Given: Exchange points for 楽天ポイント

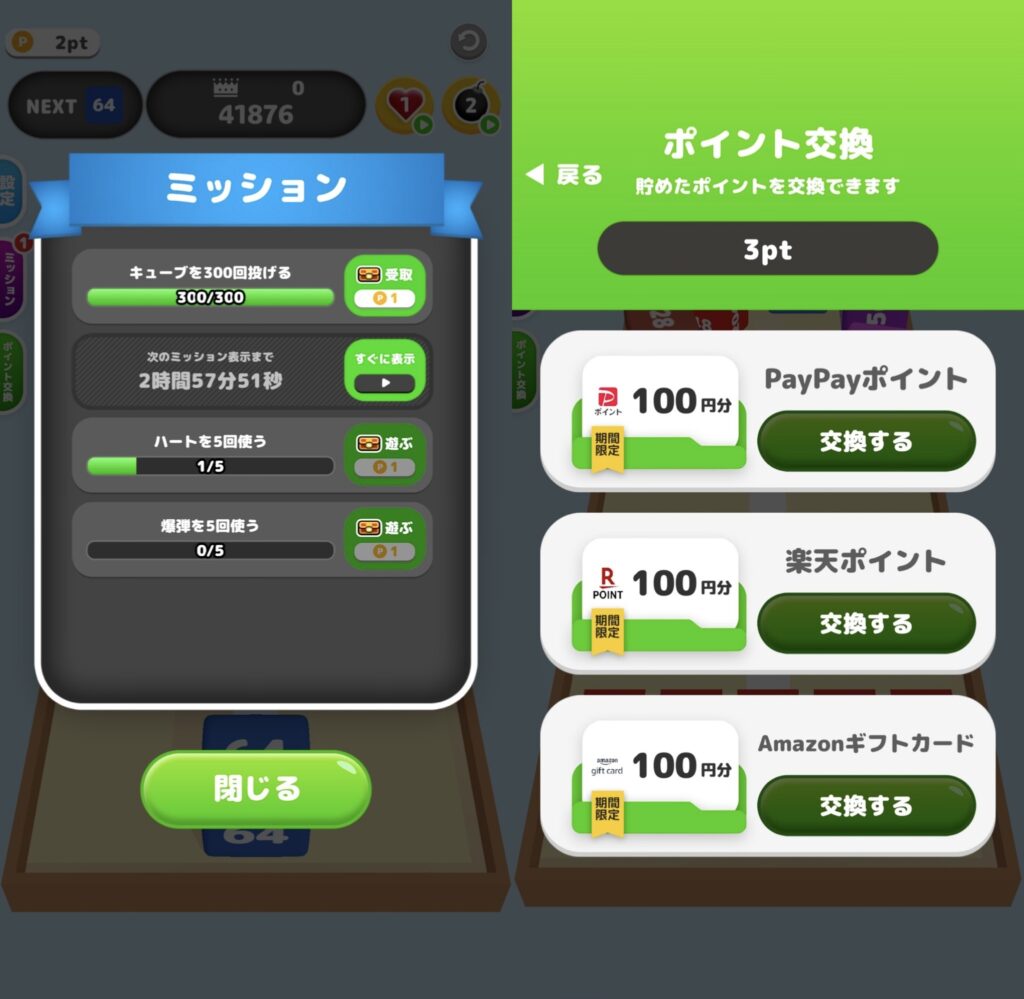Looking at the screenshot, I should coord(866,623).
